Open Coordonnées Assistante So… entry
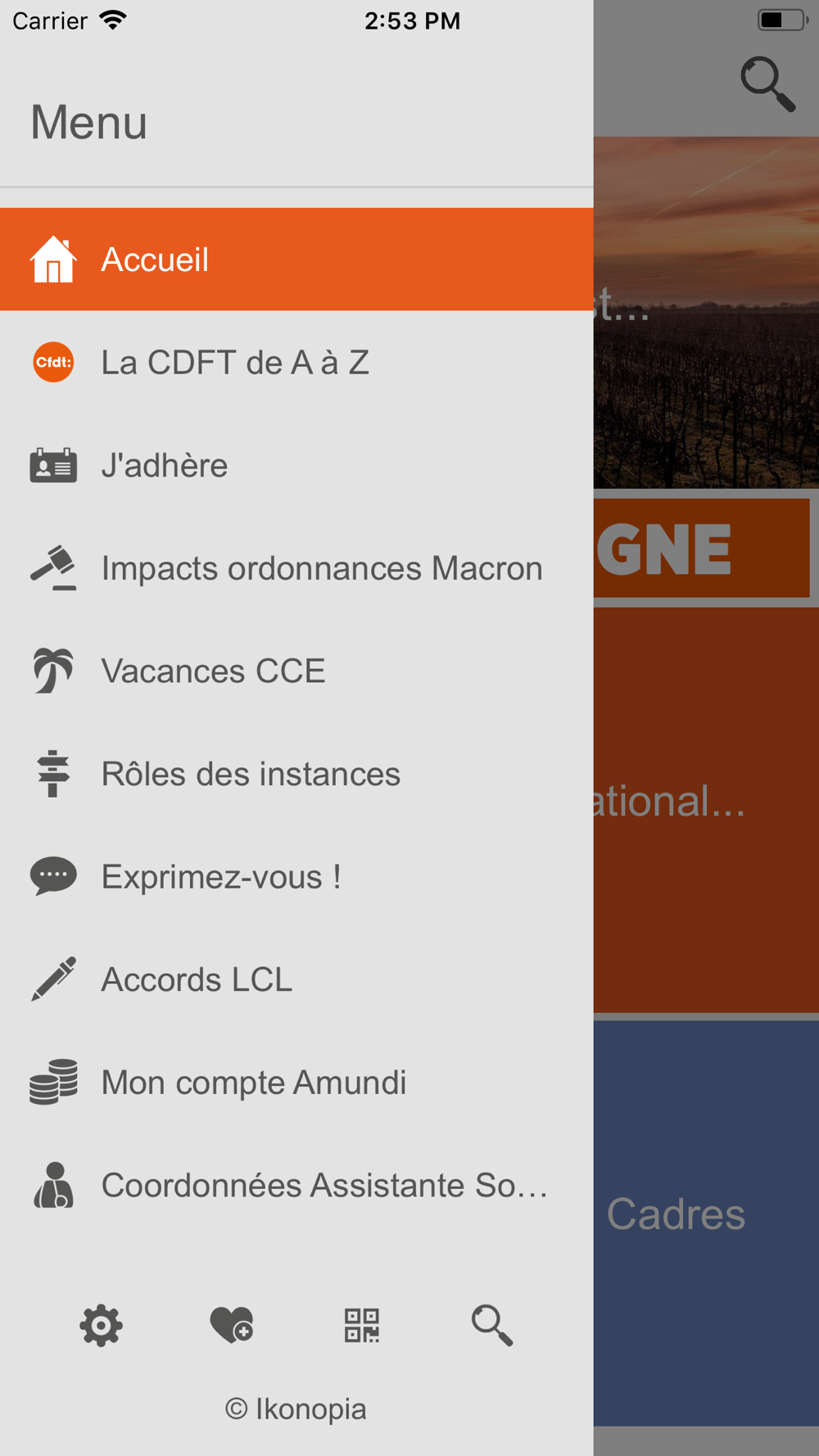 pyautogui.click(x=296, y=1184)
